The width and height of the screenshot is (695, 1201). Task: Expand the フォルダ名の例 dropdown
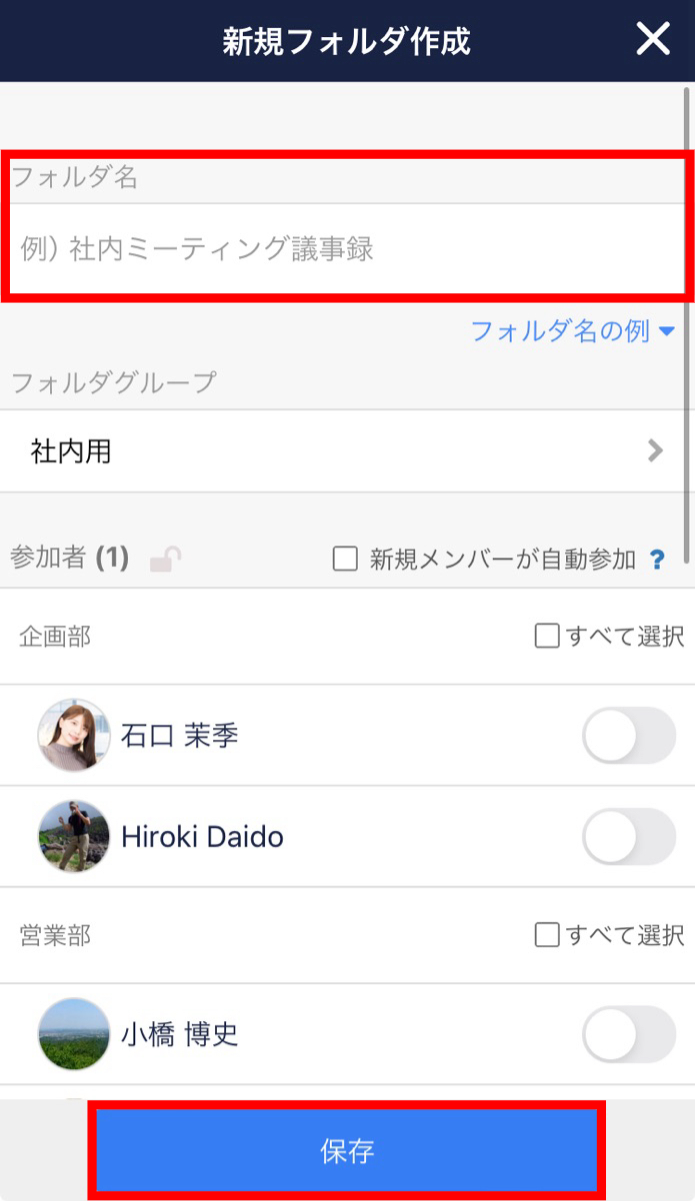pyautogui.click(x=573, y=331)
